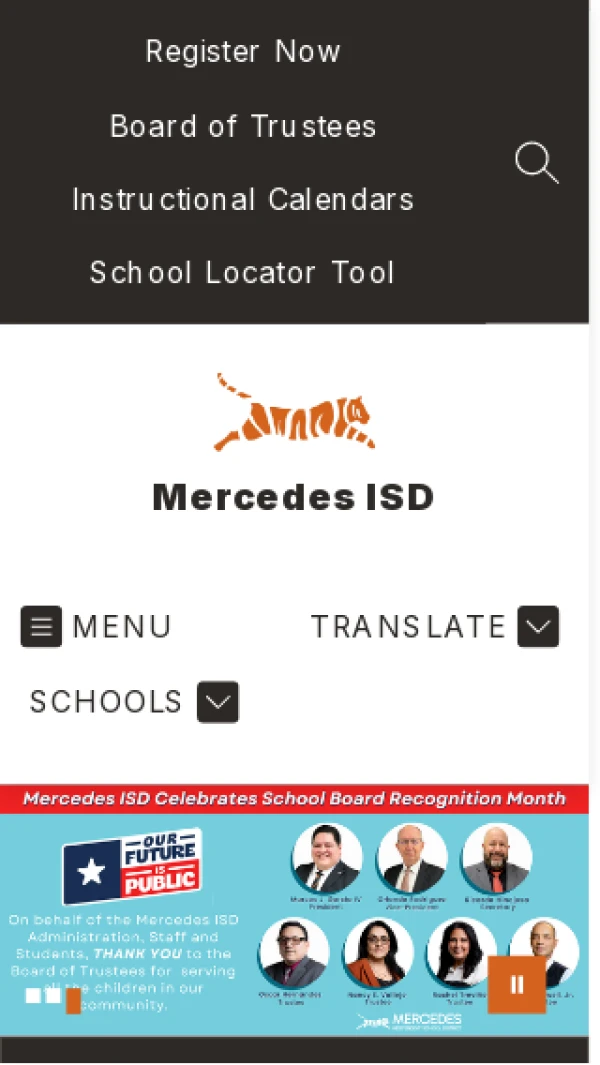The width and height of the screenshot is (600, 1065).
Task: Go to Board of Trustees page
Action: click(x=243, y=126)
